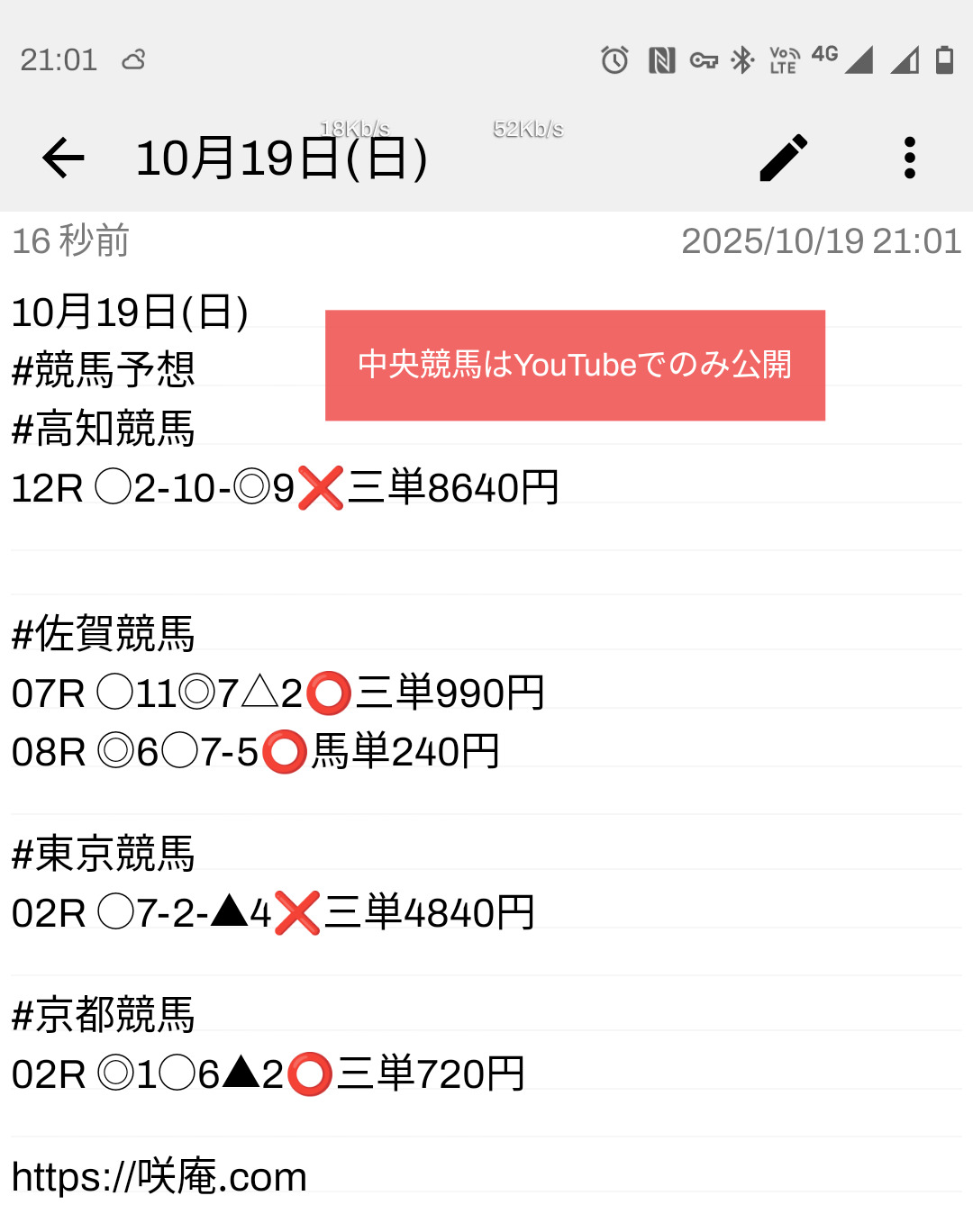Tap the battery icon in the status bar

point(942,59)
